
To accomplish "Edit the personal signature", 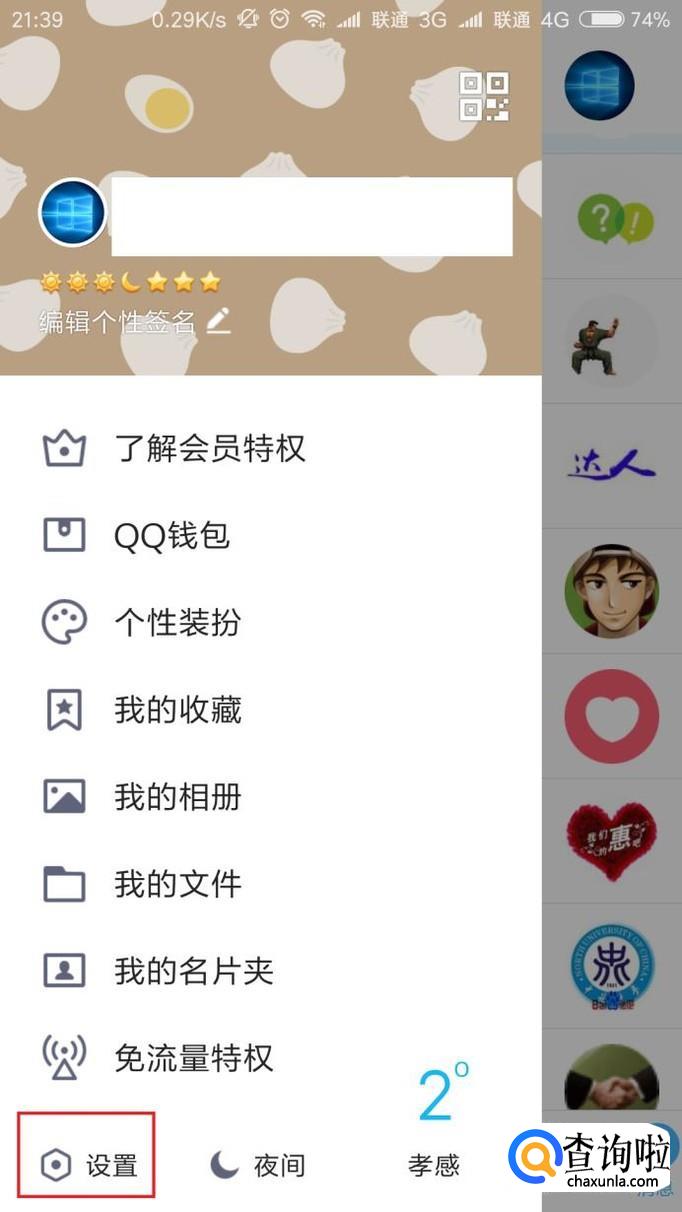I will 135,321.
